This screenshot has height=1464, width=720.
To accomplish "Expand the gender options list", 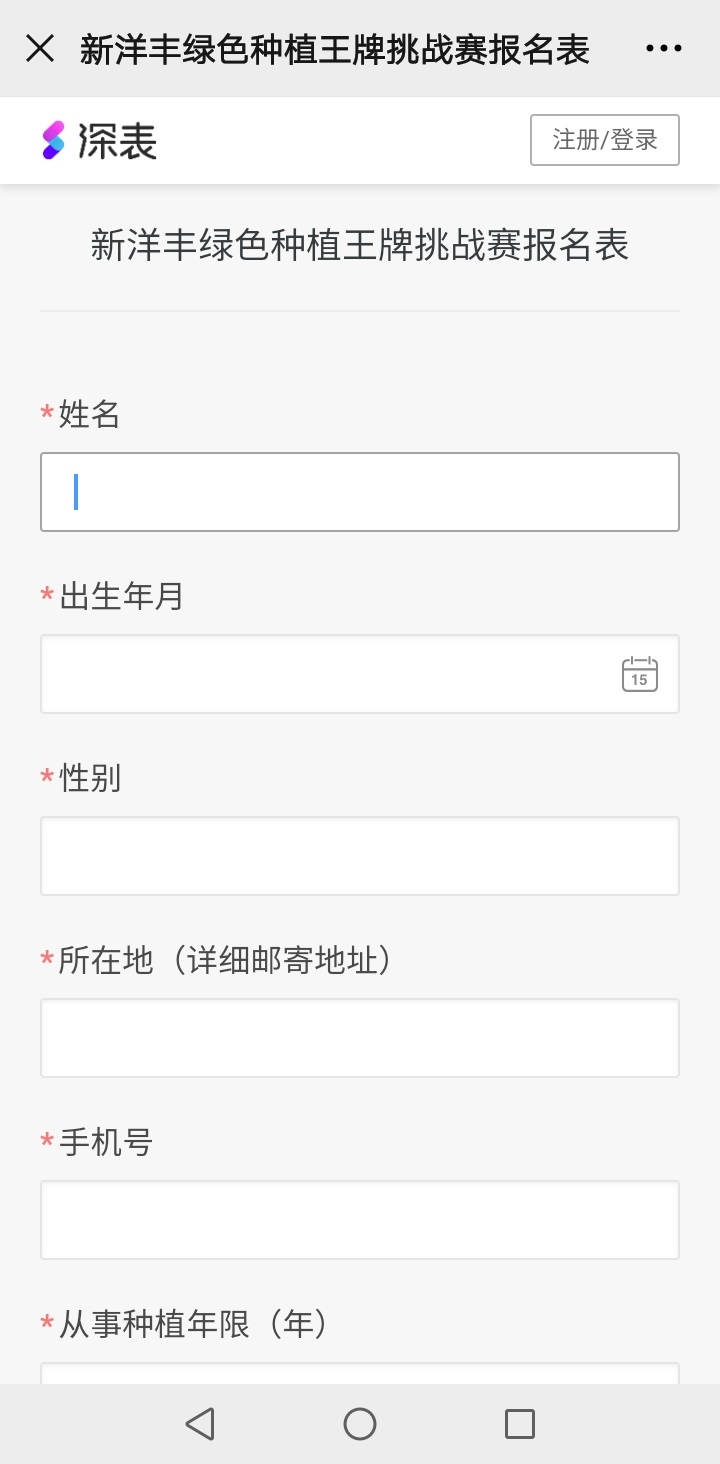I will 360,856.
